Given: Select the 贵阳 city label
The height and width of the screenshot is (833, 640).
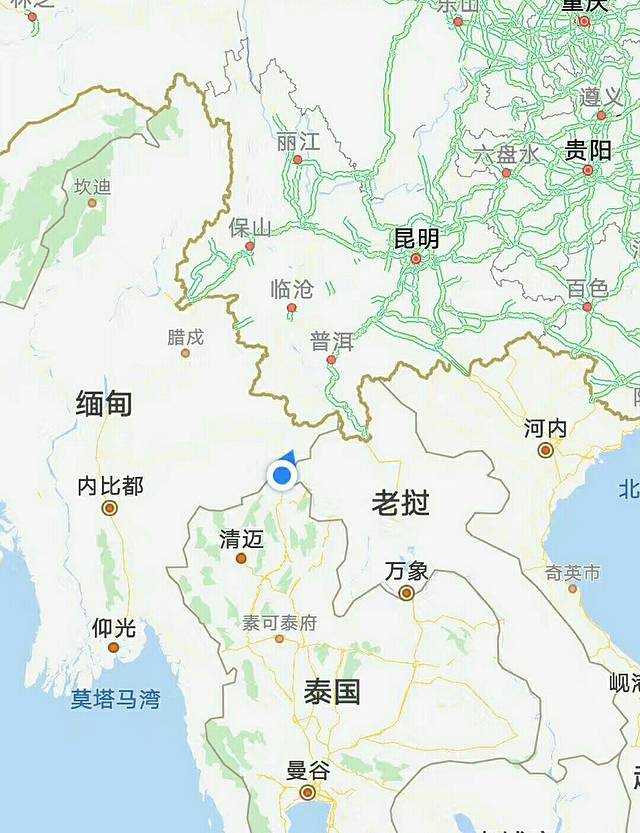Looking at the screenshot, I should [587, 150].
